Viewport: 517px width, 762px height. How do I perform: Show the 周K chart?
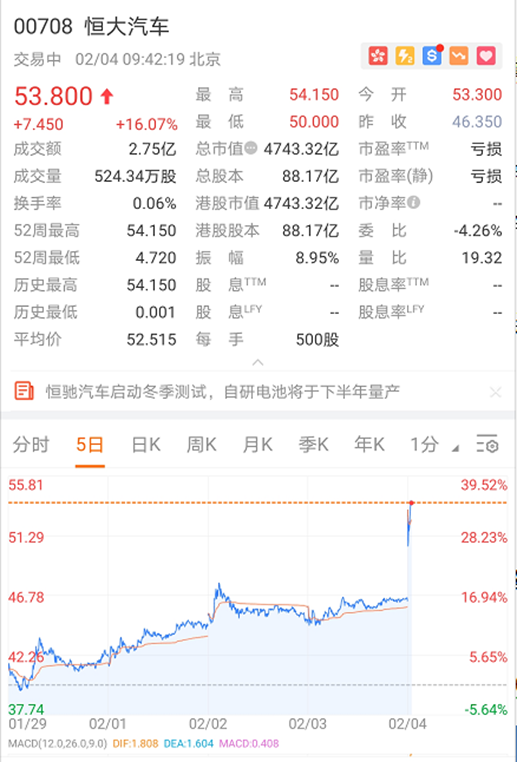pos(202,444)
